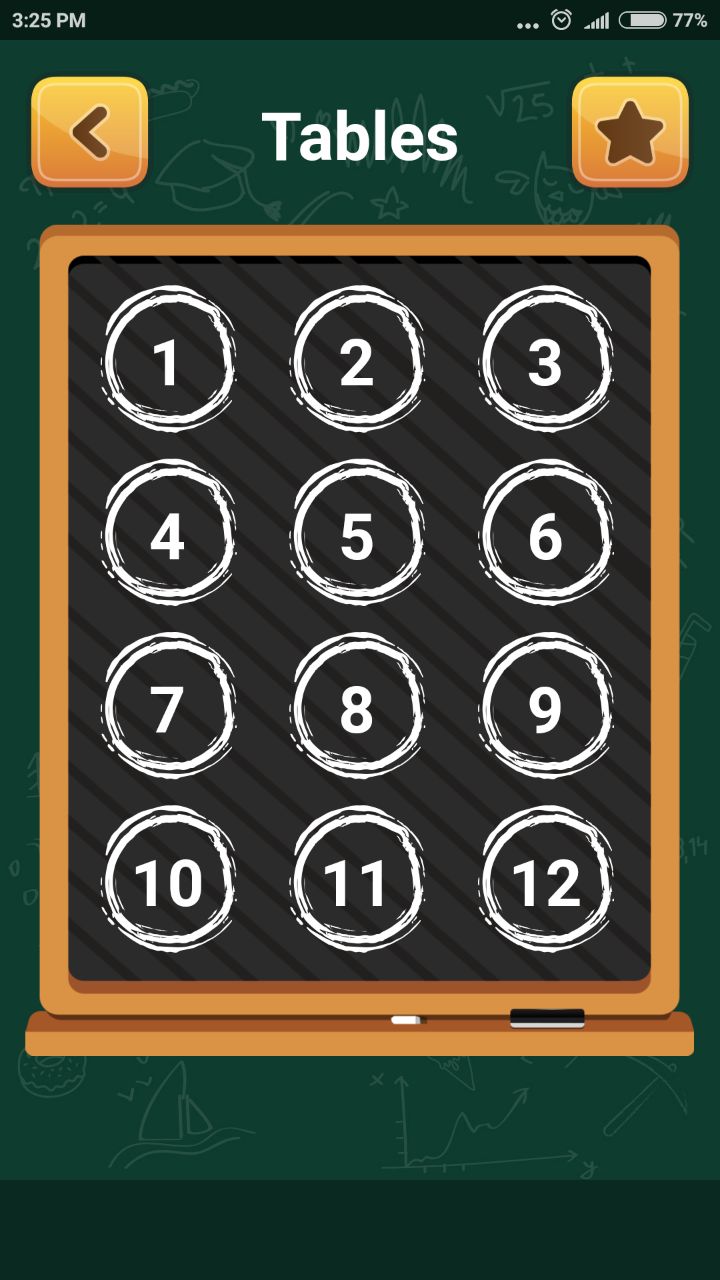Open the table of 5
This screenshot has height=1280, width=720.
(x=357, y=536)
